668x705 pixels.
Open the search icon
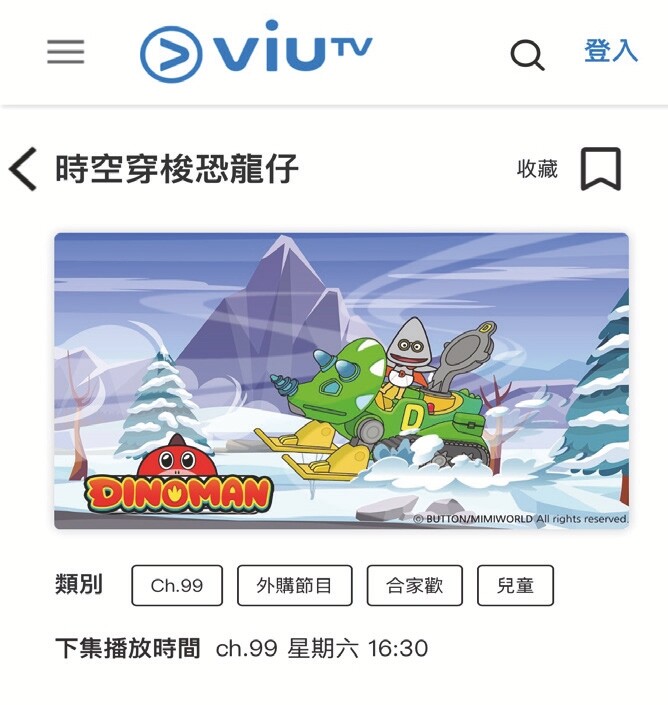point(527,54)
